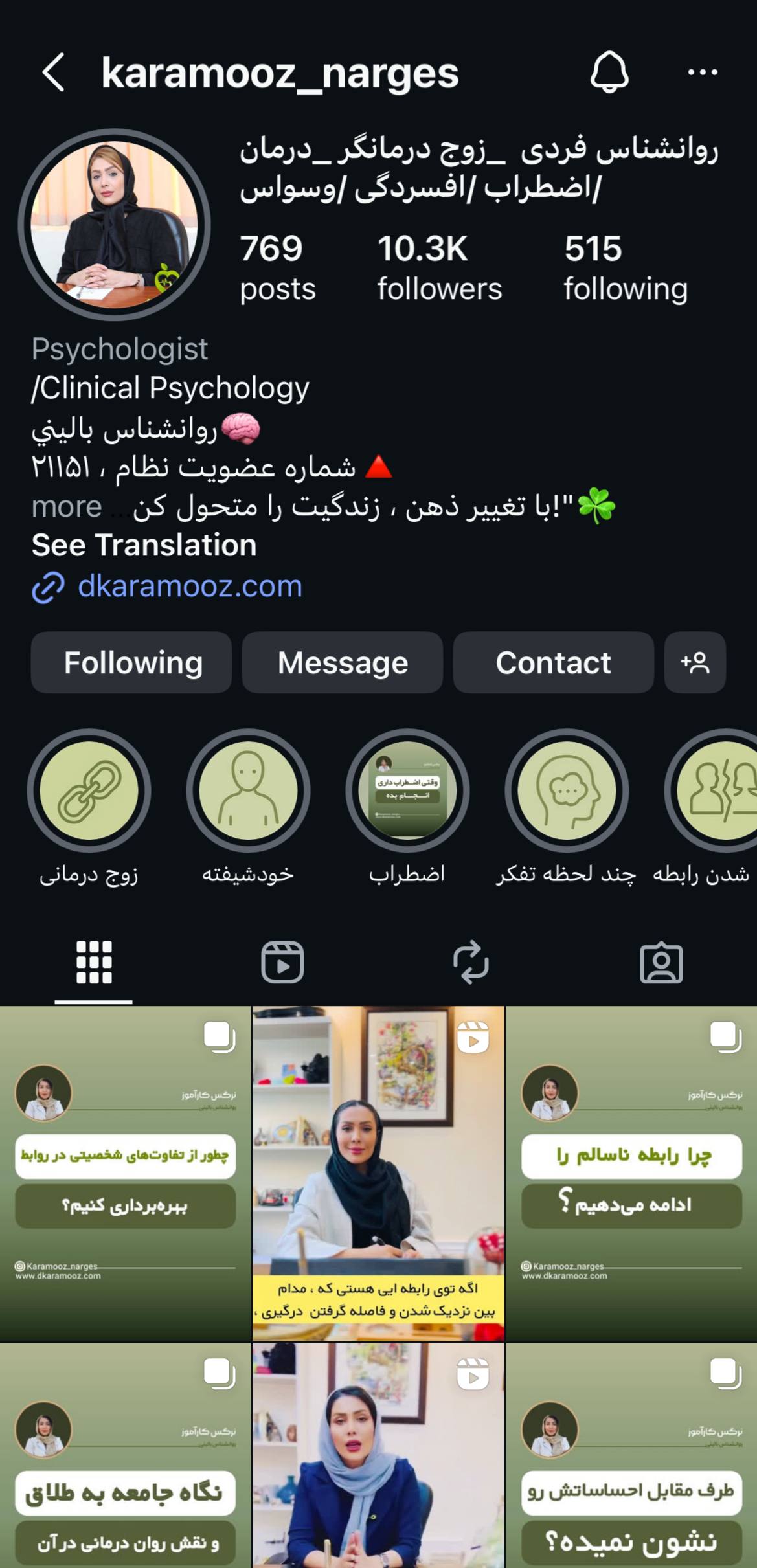This screenshot has width=757, height=1568.
Task: Expand the bio with more
Action: point(67,506)
